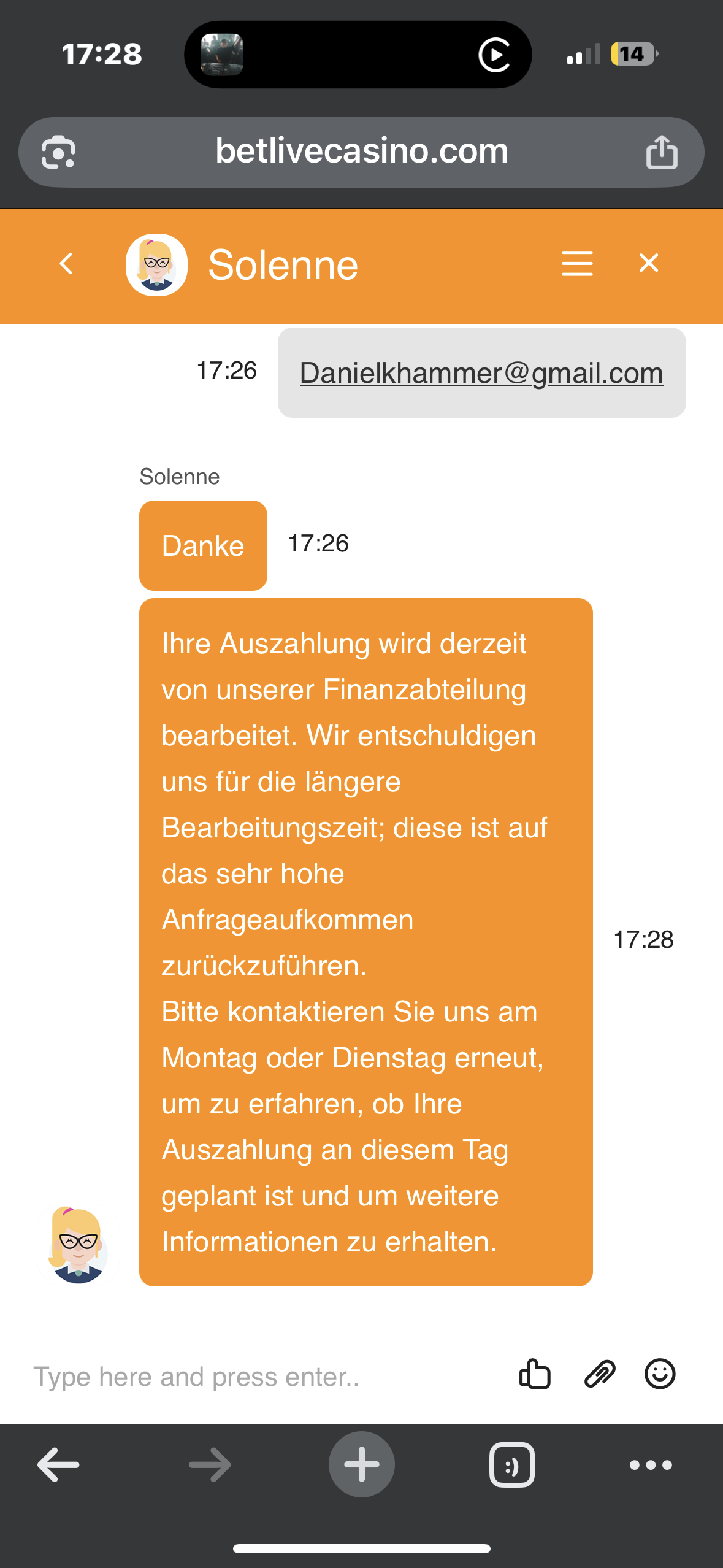Open the browser's three-dot menu
The height and width of the screenshot is (1568, 723).
(x=651, y=1465)
